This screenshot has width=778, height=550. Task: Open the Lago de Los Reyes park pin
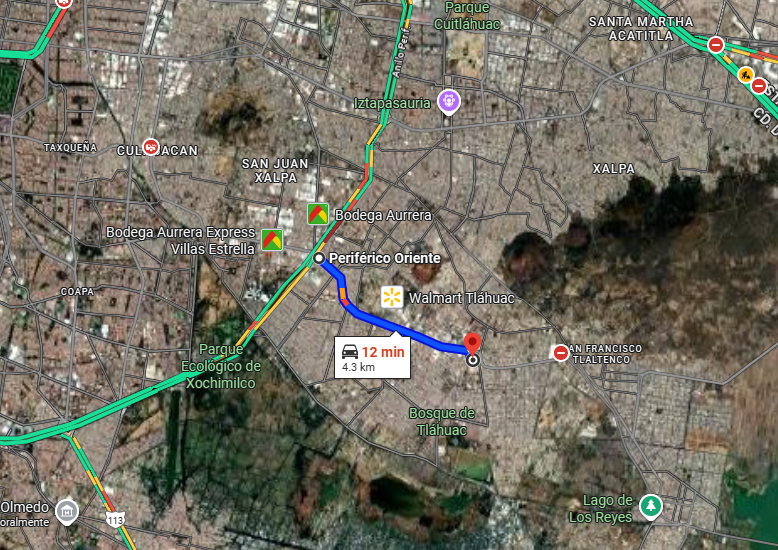point(651,507)
